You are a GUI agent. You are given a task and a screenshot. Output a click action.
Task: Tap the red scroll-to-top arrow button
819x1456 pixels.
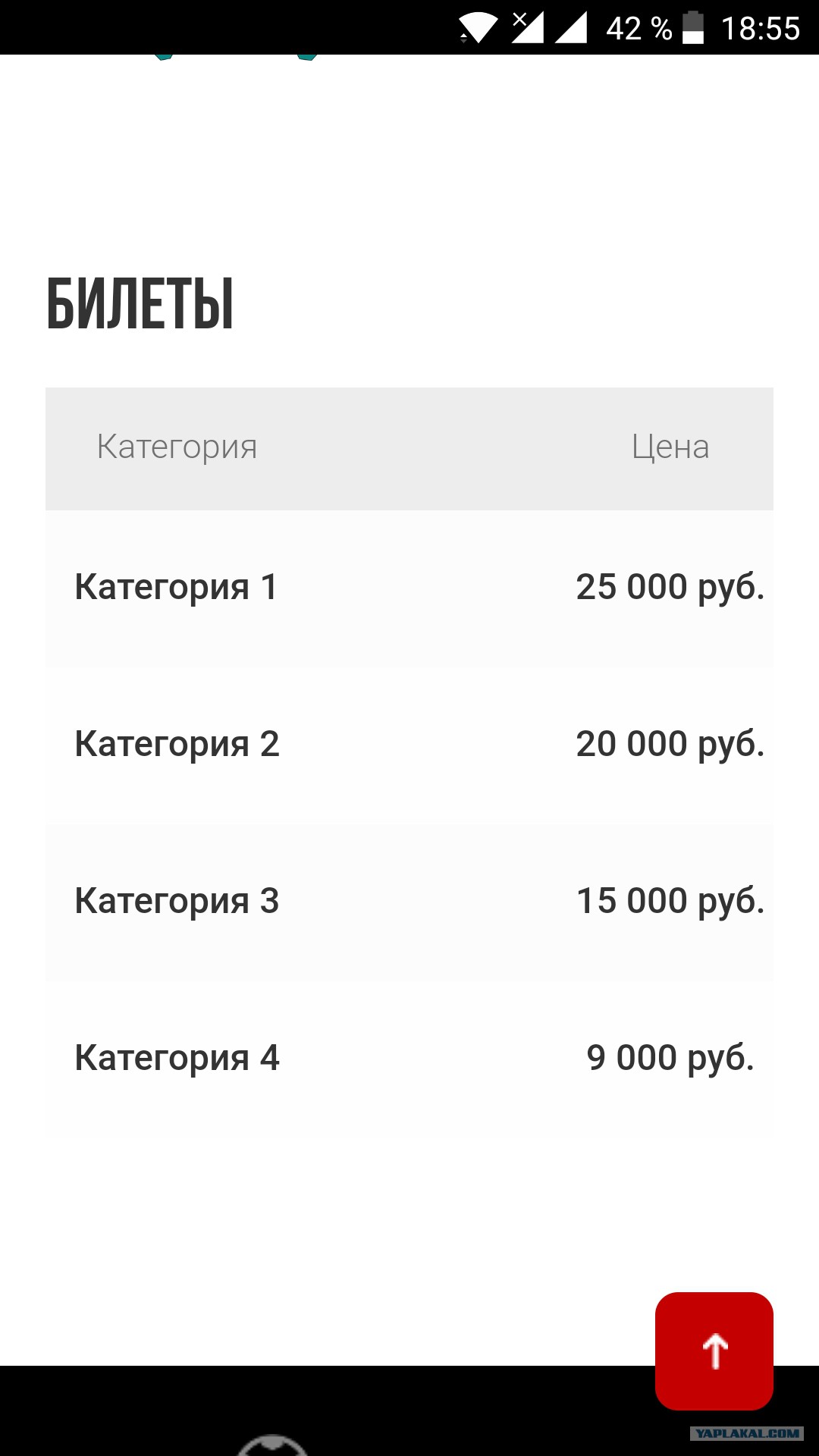[714, 1351]
